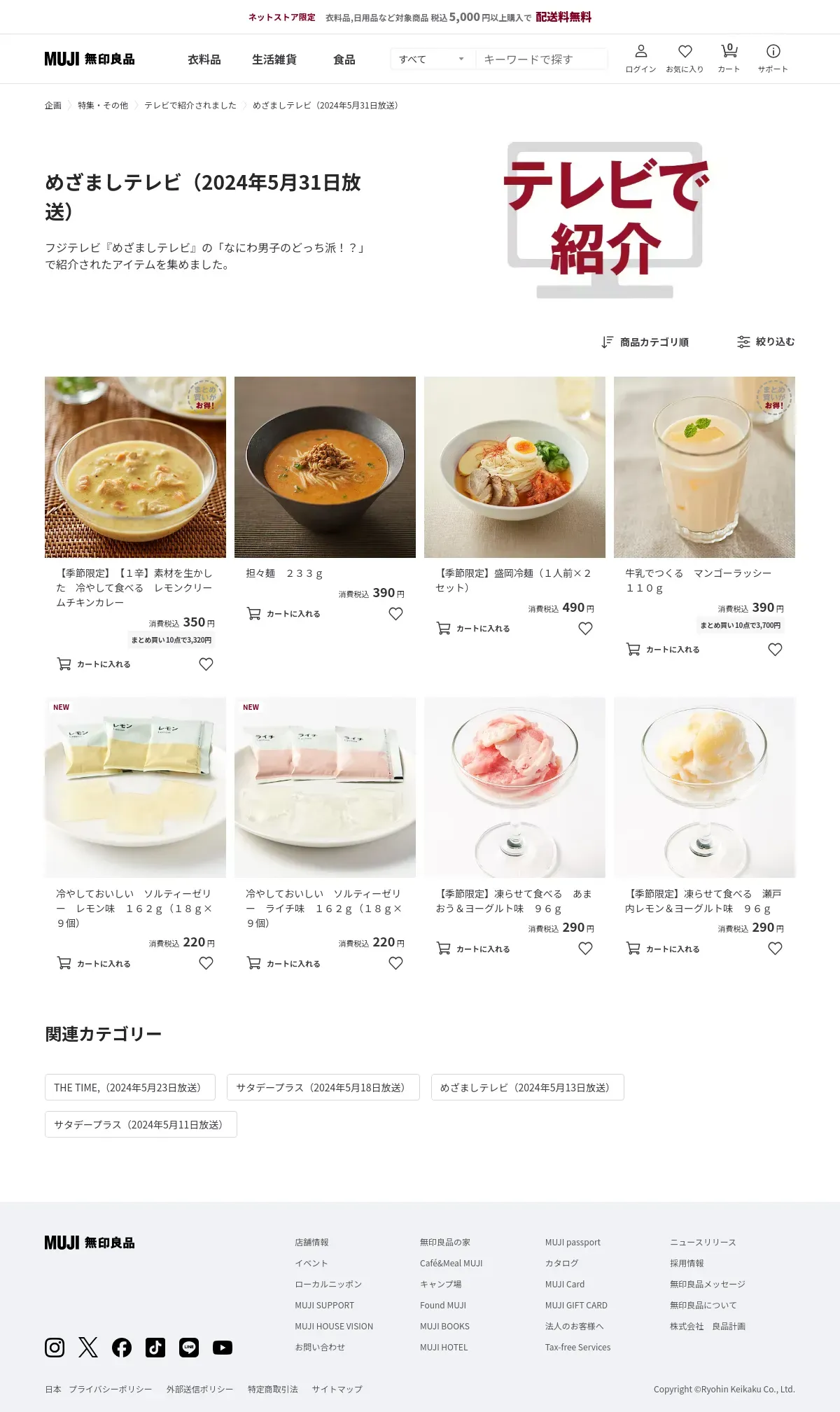Open MUJI Instagram page
Viewport: 840px width, 1412px height.
55,1348
